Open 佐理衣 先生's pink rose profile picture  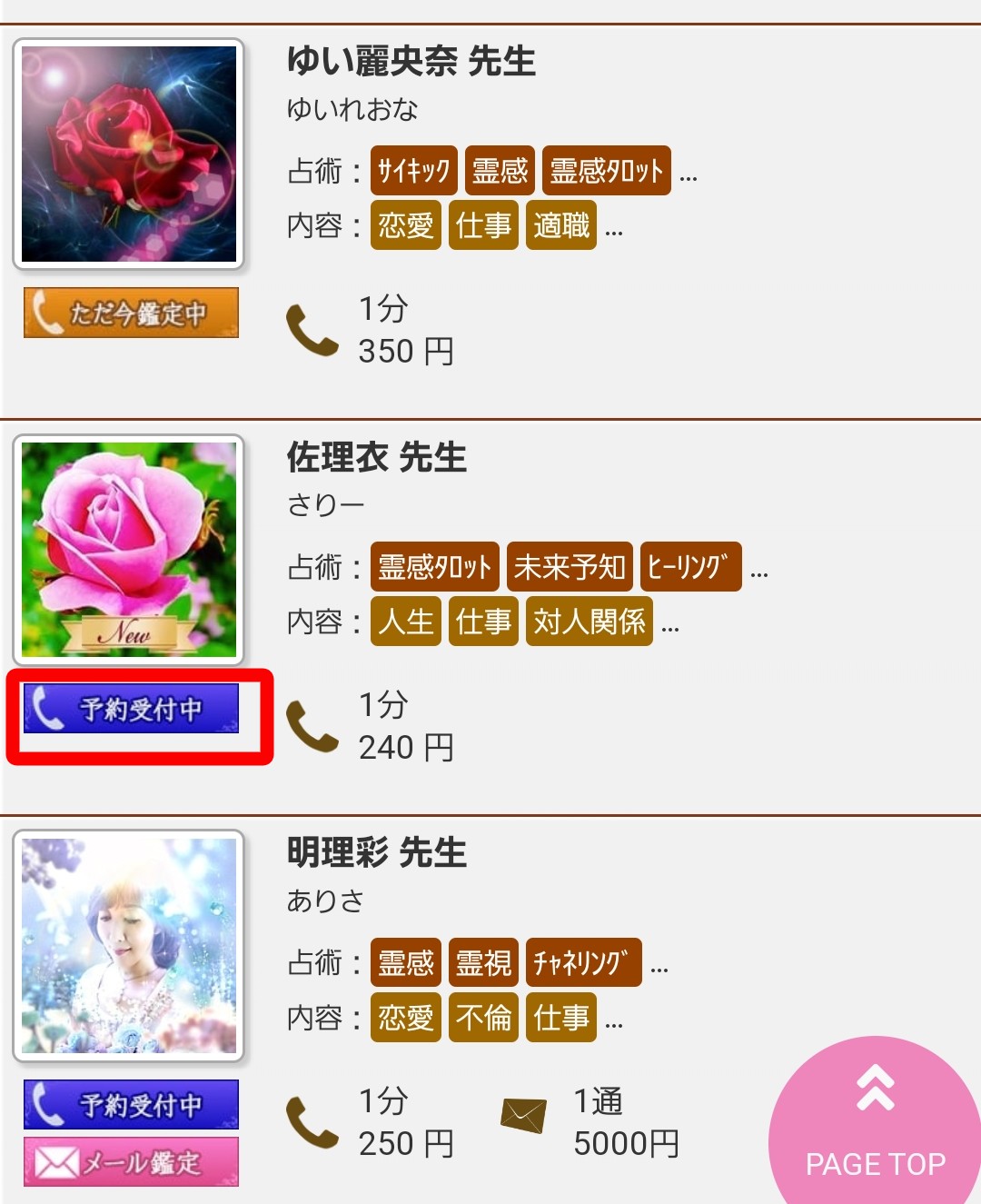click(129, 550)
